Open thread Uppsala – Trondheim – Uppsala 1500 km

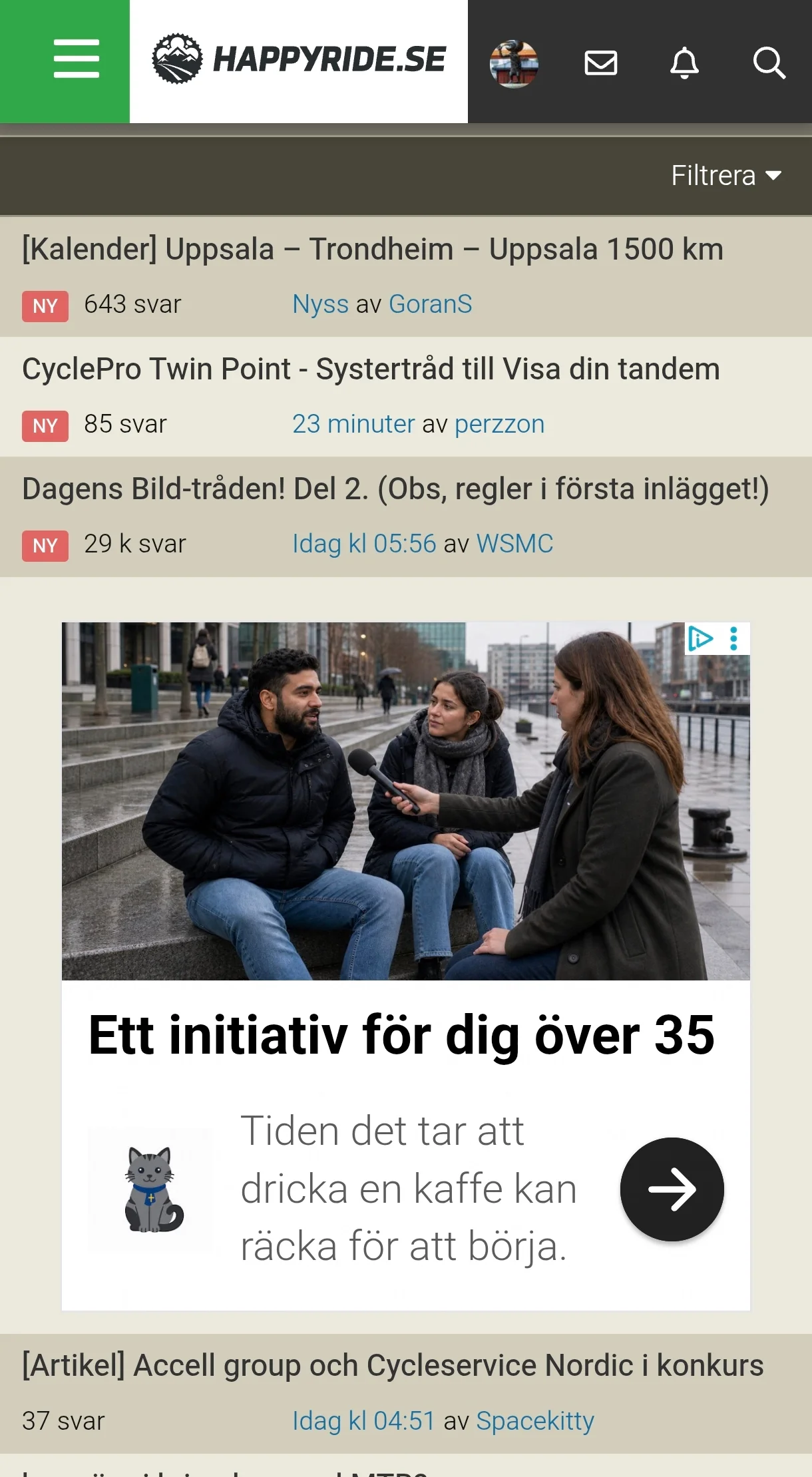[373, 250]
